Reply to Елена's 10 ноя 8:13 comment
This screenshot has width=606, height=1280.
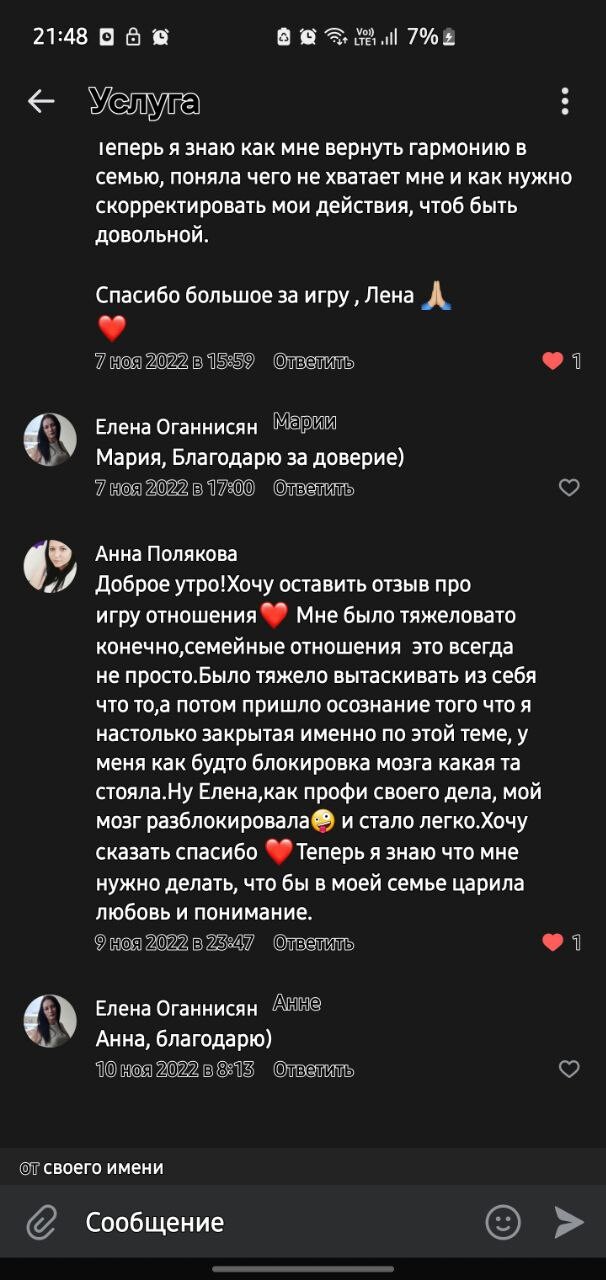tap(313, 1069)
